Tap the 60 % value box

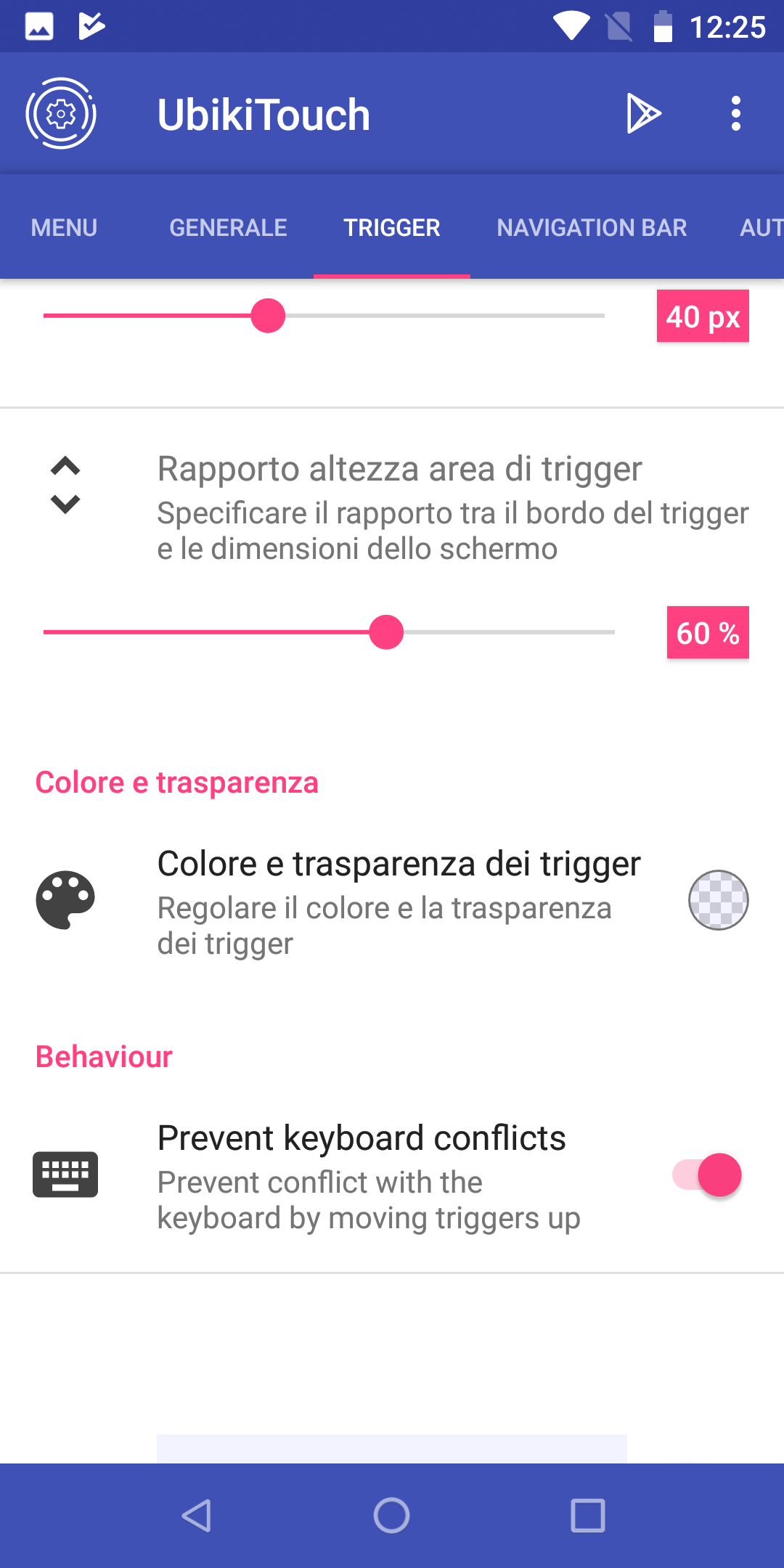tap(708, 633)
